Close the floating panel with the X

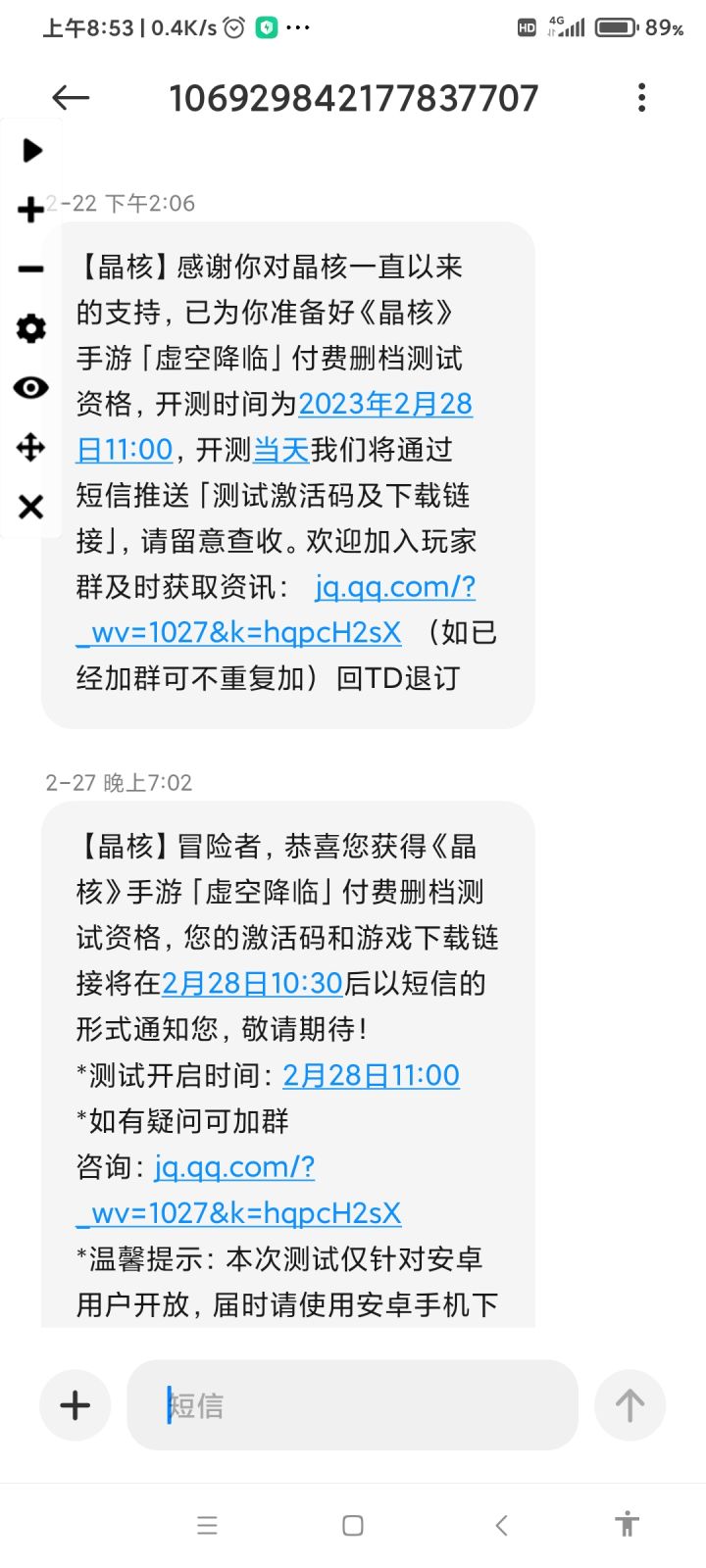click(31, 507)
